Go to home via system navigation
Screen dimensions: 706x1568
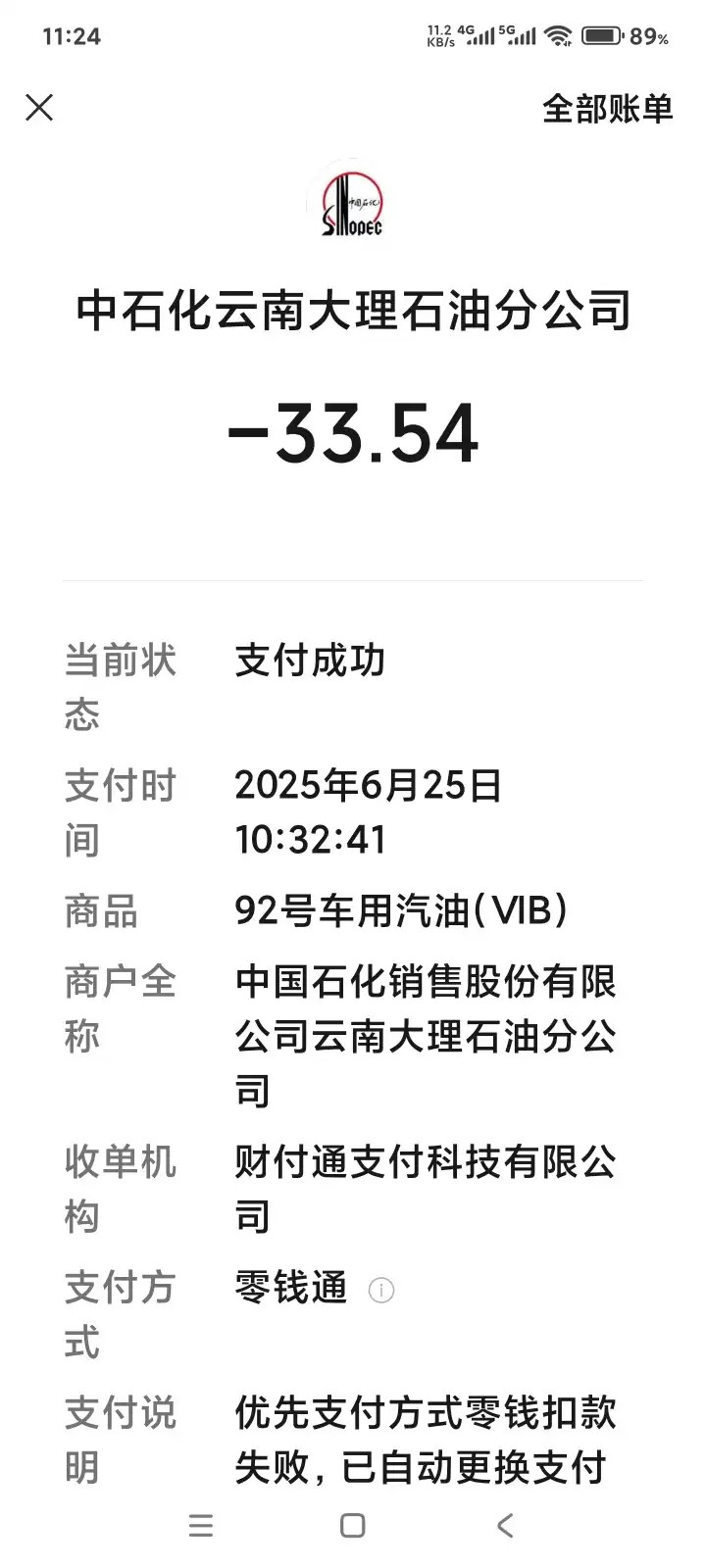click(x=353, y=1525)
